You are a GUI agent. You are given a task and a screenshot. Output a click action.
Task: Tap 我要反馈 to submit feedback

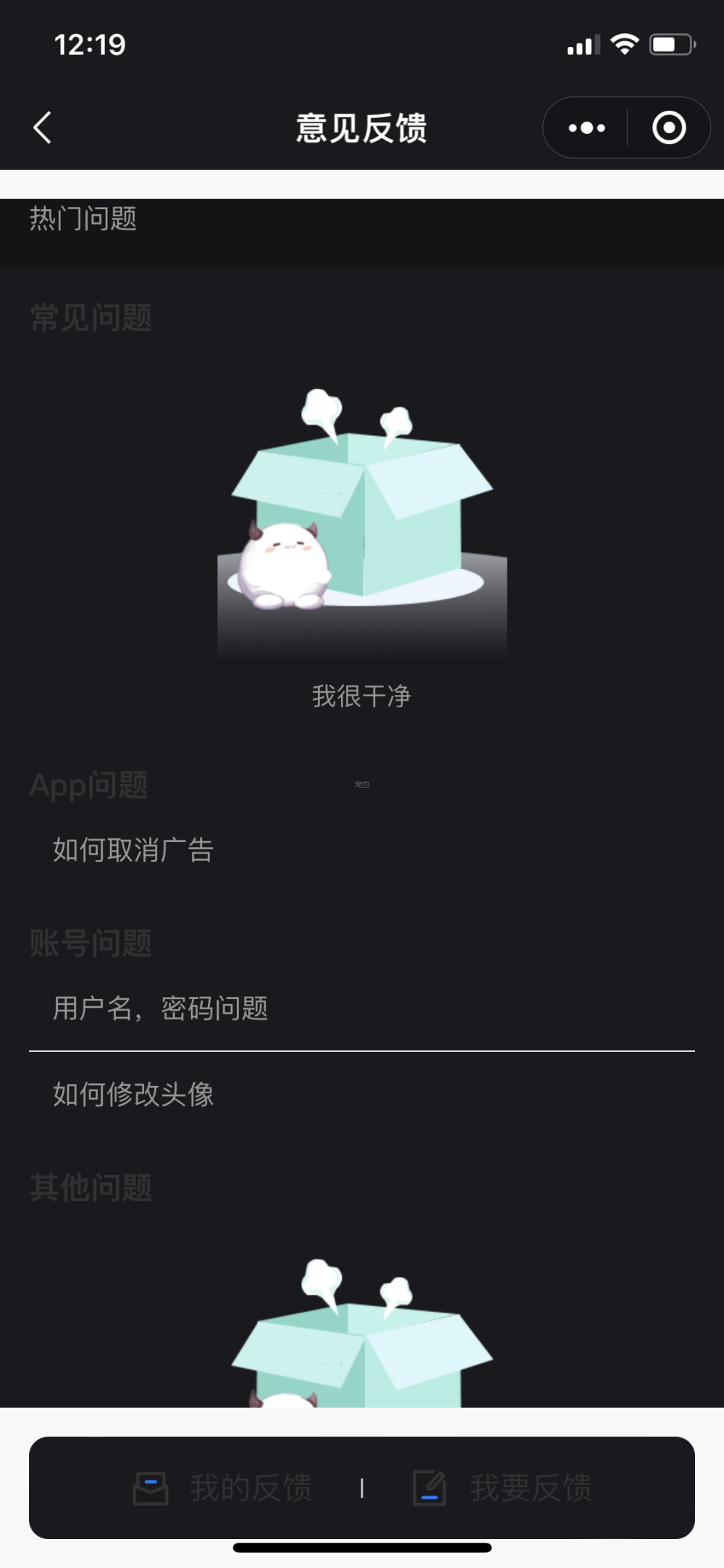tap(502, 1488)
